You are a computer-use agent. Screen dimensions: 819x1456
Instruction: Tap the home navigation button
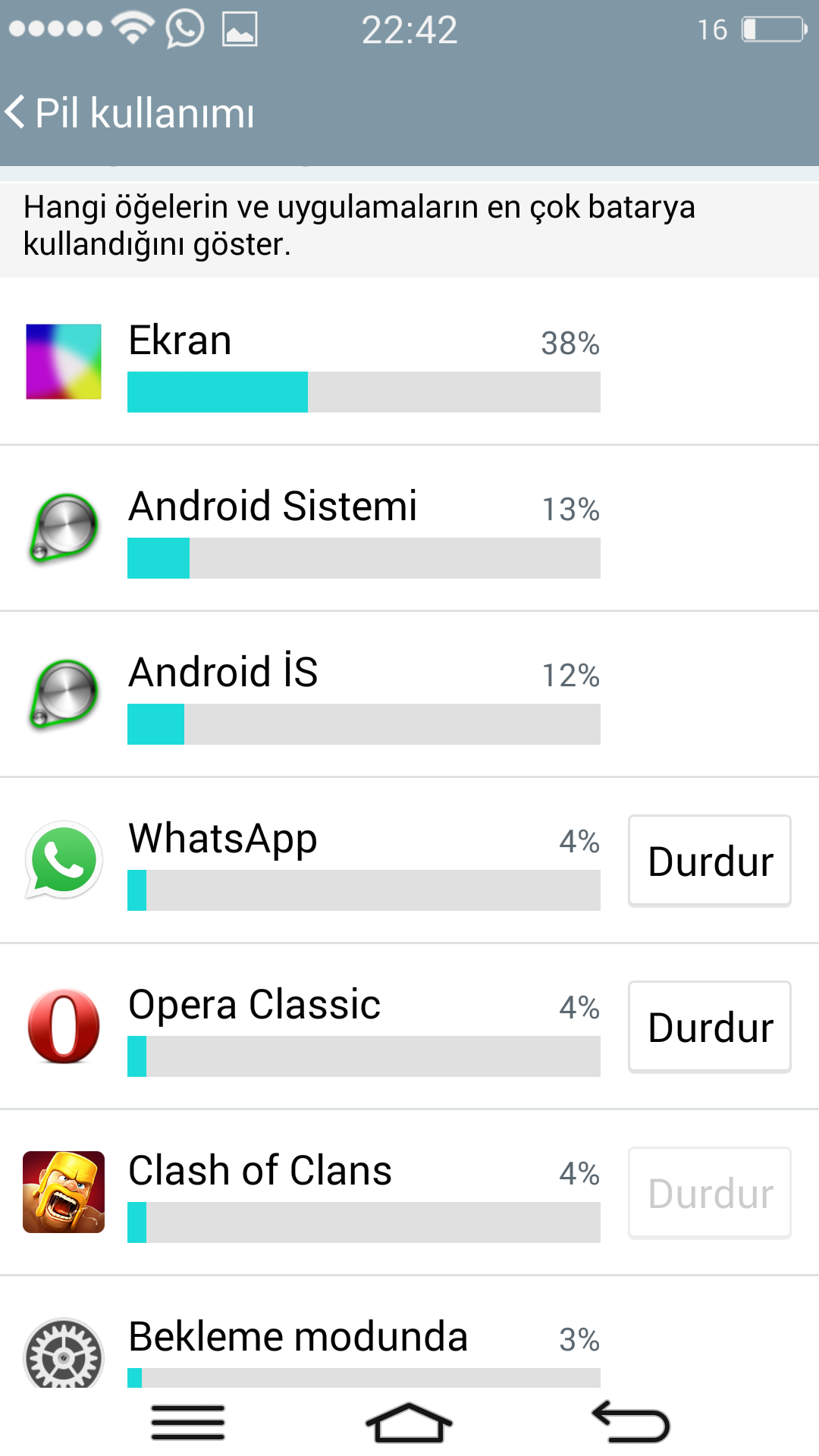click(409, 1422)
